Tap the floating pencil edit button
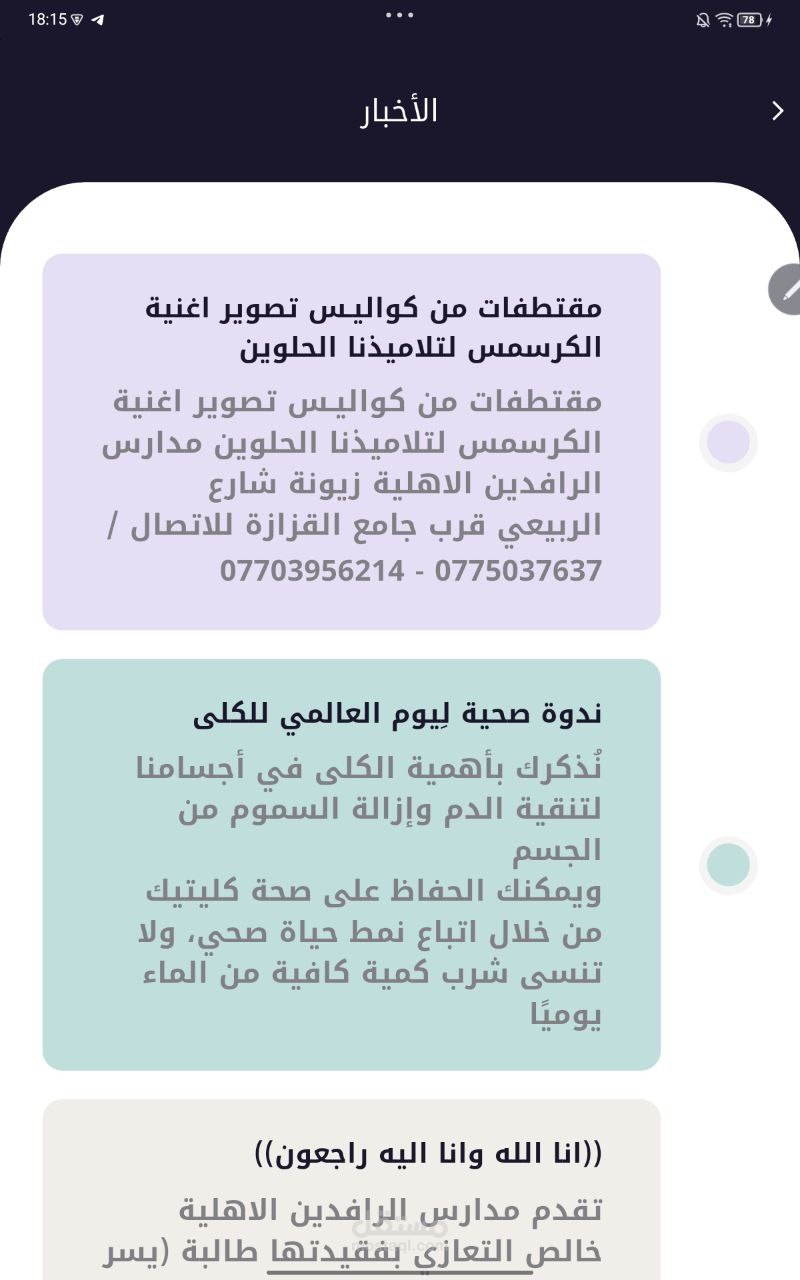The width and height of the screenshot is (800, 1280). pos(785,290)
